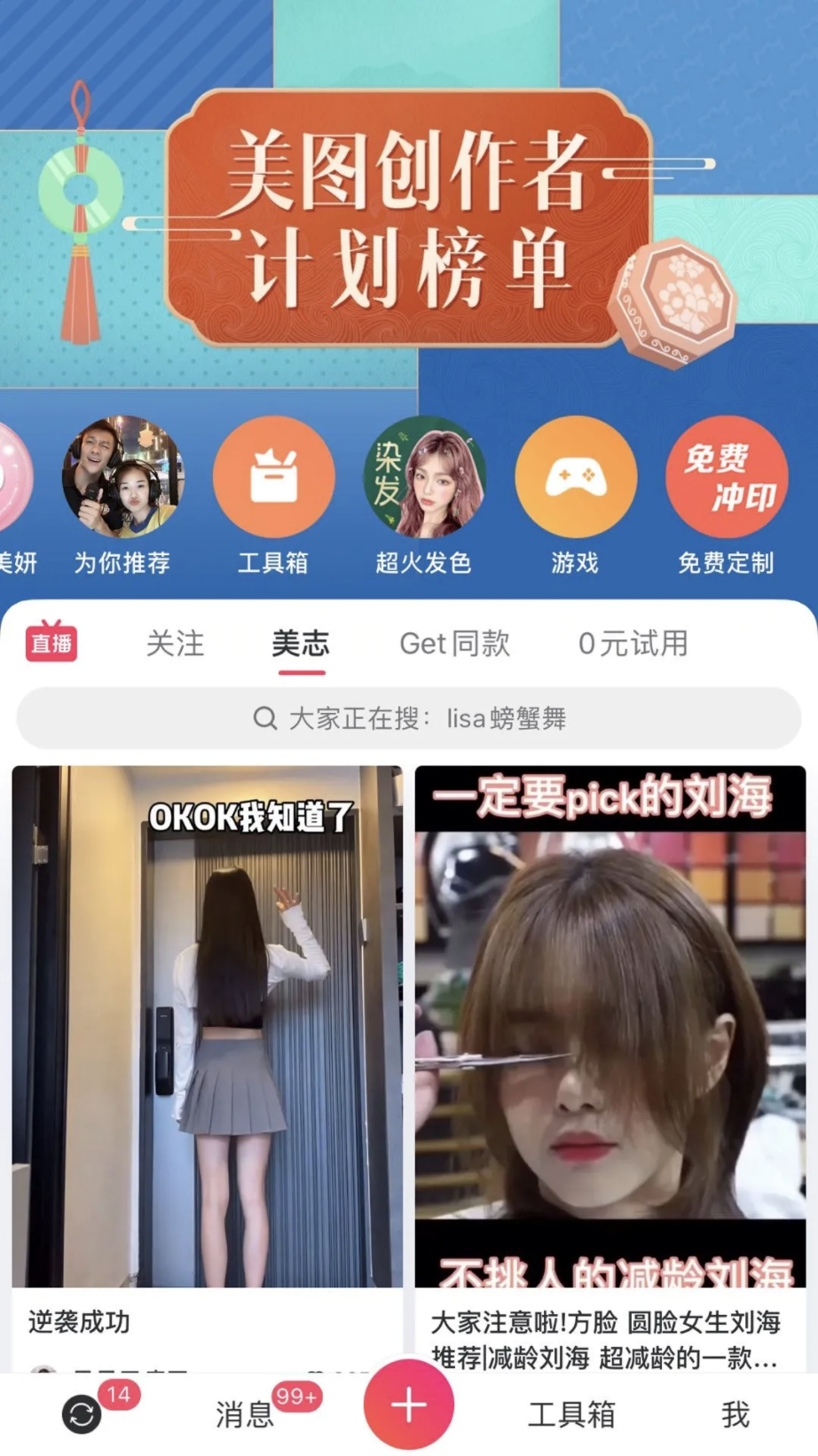This screenshot has height=1456, width=818.
Task: Open the 我 profile tab
Action: point(735,1414)
